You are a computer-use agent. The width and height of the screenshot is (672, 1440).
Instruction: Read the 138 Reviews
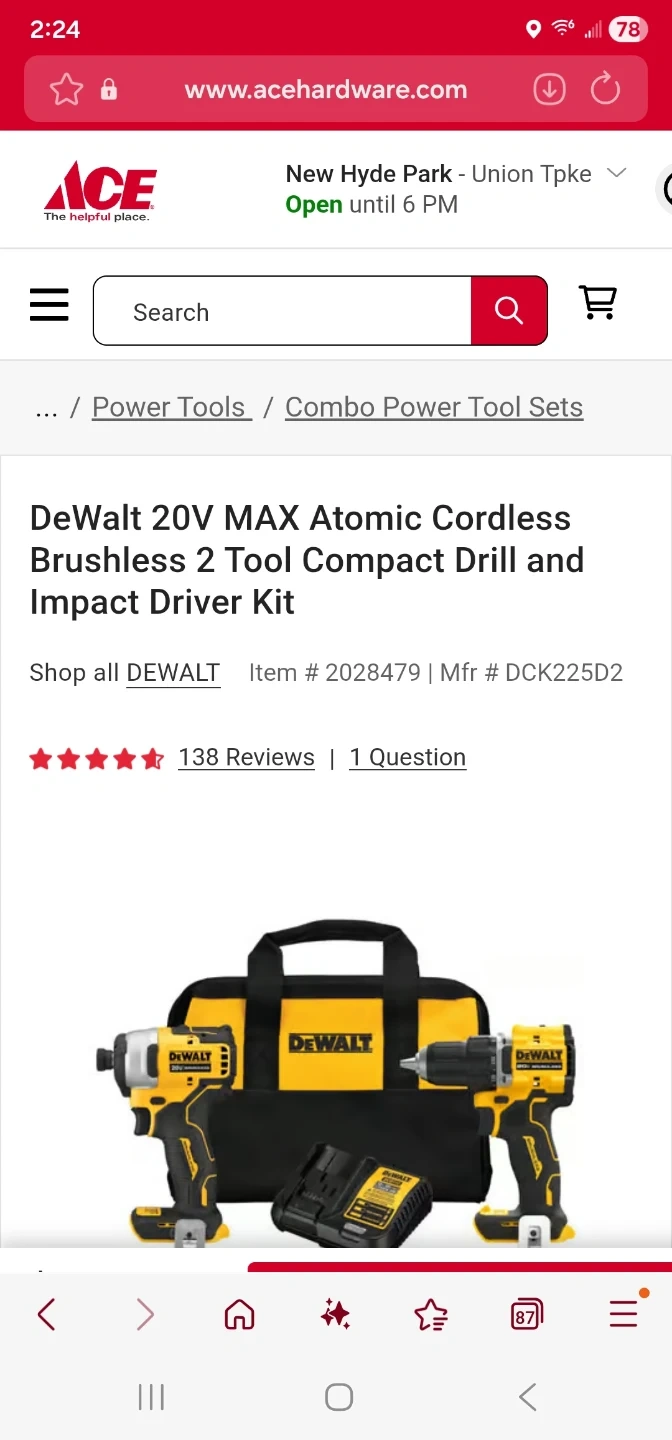[246, 757]
